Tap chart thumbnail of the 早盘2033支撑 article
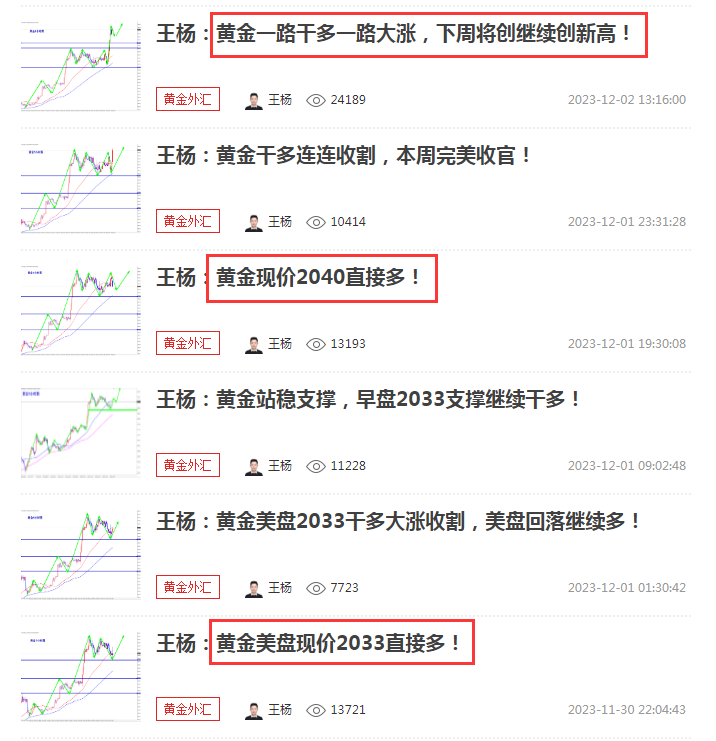 (81, 431)
